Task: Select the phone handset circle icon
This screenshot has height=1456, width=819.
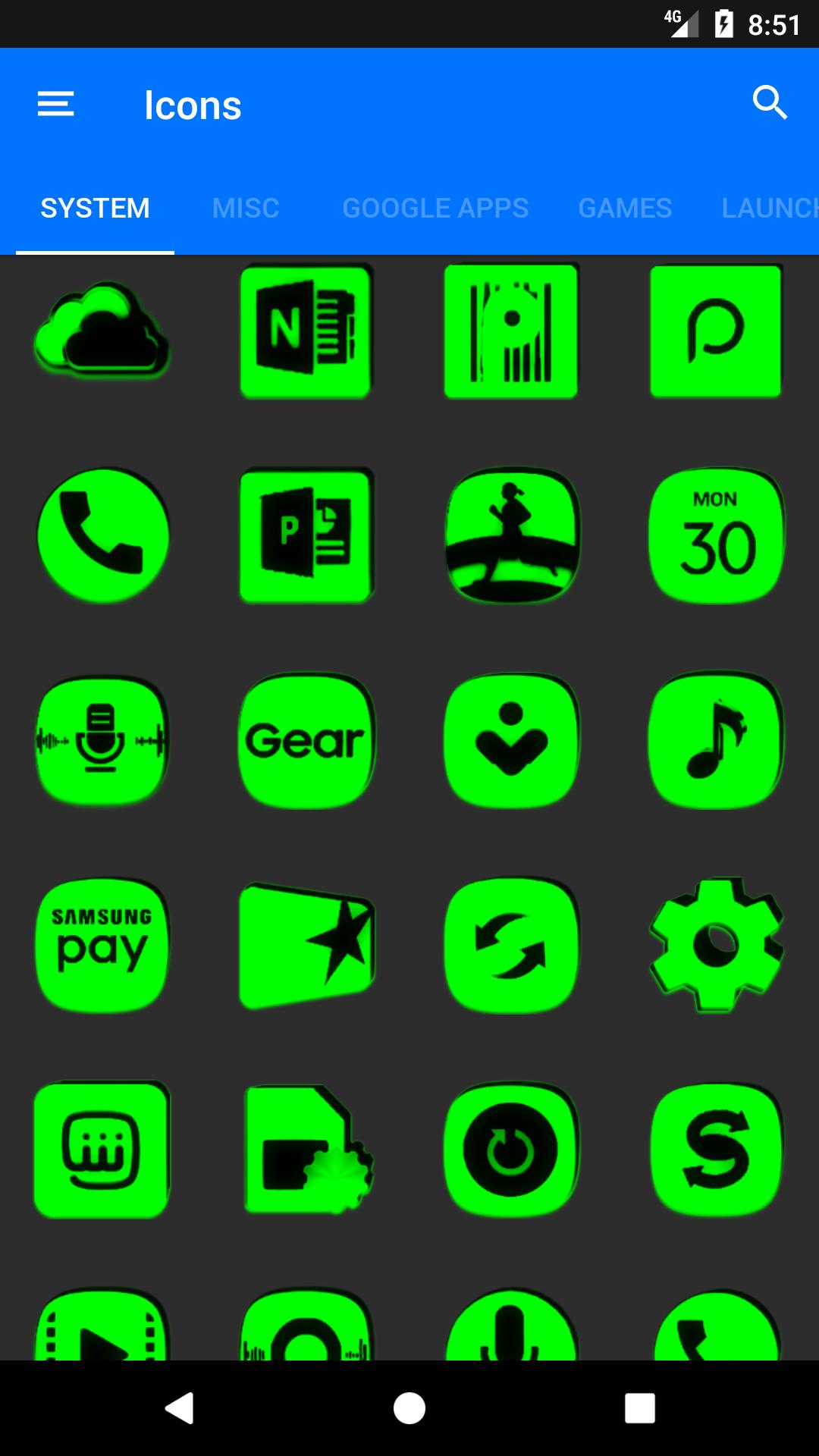Action: (x=102, y=535)
